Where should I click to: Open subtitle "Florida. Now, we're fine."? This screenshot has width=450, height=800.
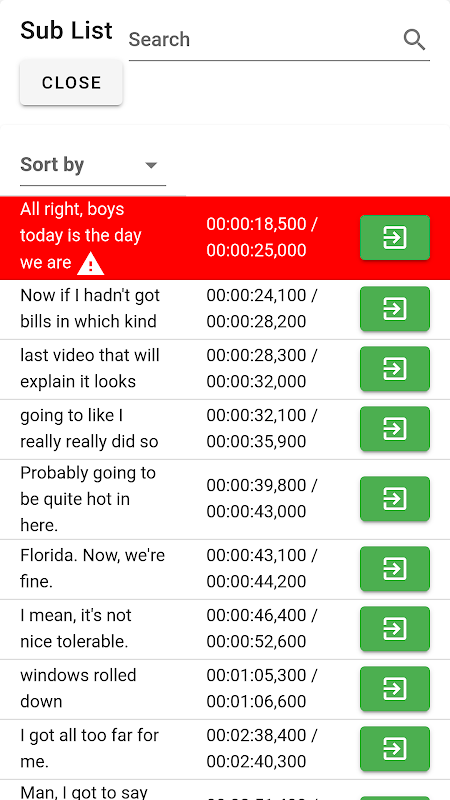[395, 569]
